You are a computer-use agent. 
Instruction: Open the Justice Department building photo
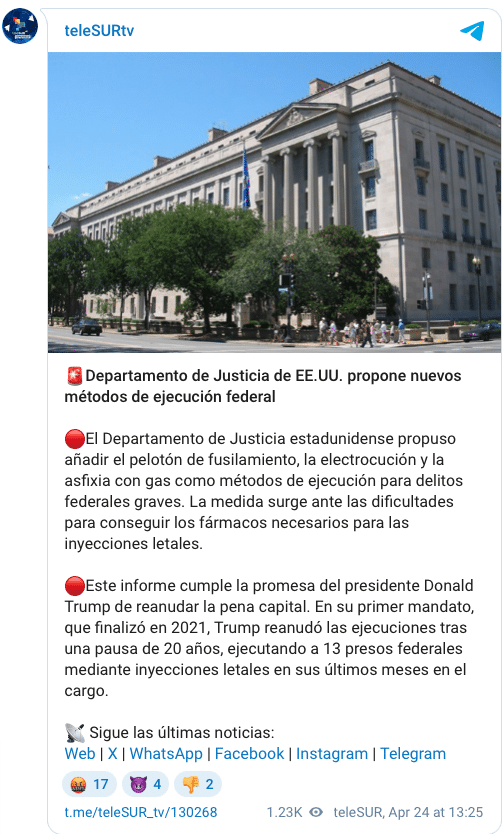[274, 202]
